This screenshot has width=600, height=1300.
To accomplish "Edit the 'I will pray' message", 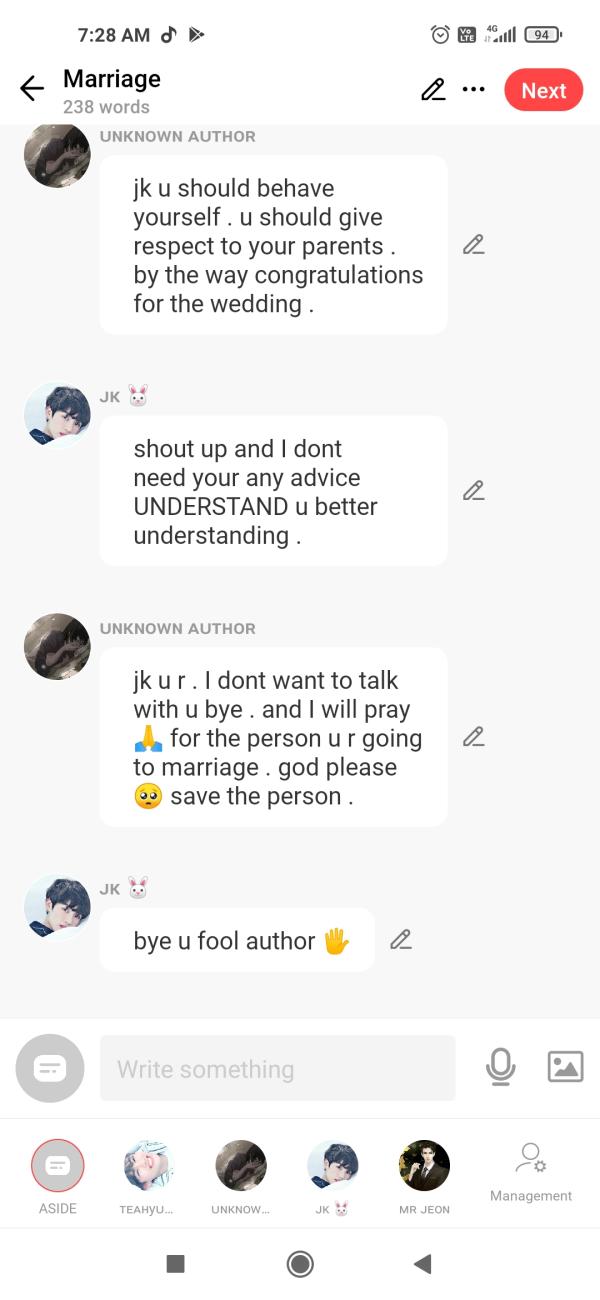I will (x=474, y=738).
